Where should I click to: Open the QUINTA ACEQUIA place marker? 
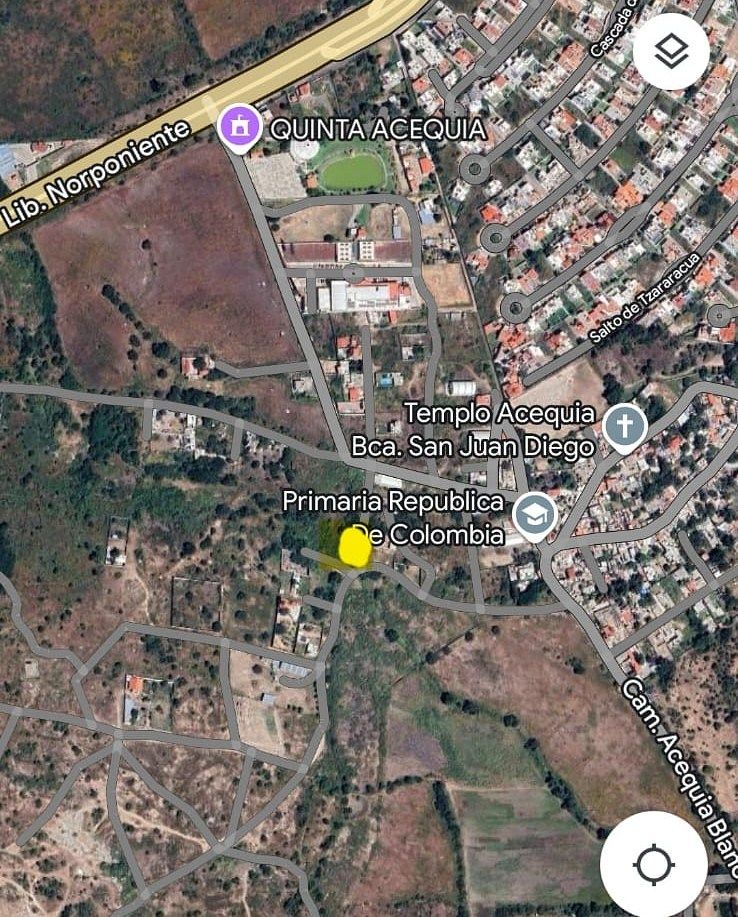tap(239, 128)
